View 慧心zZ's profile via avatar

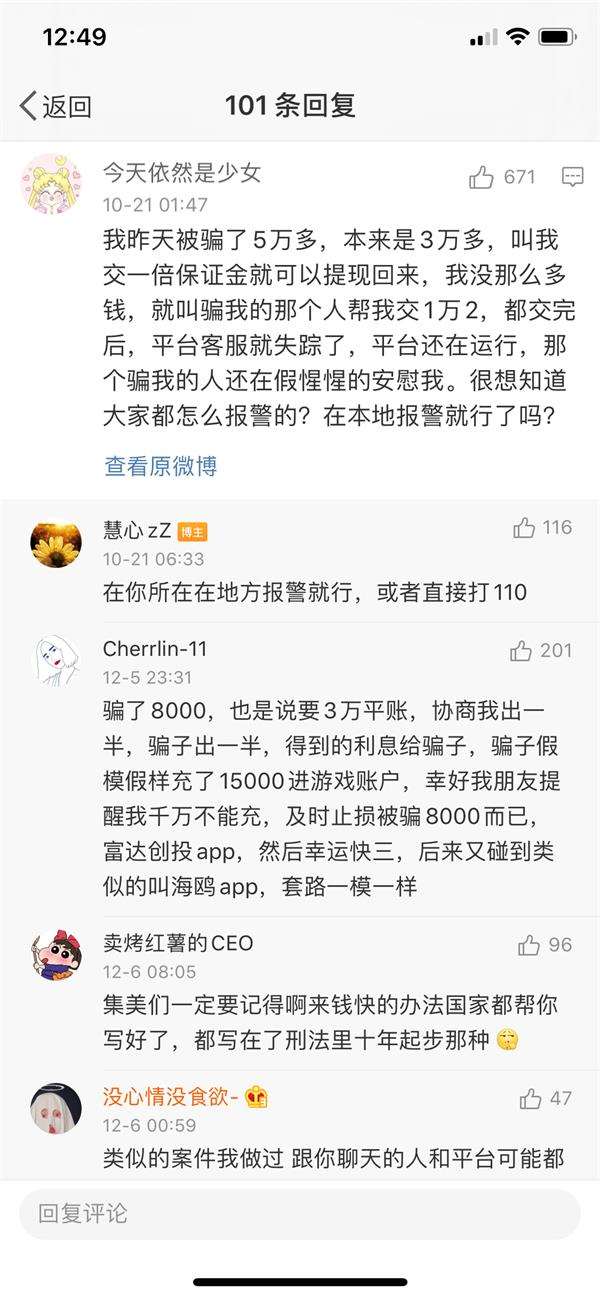(56, 544)
